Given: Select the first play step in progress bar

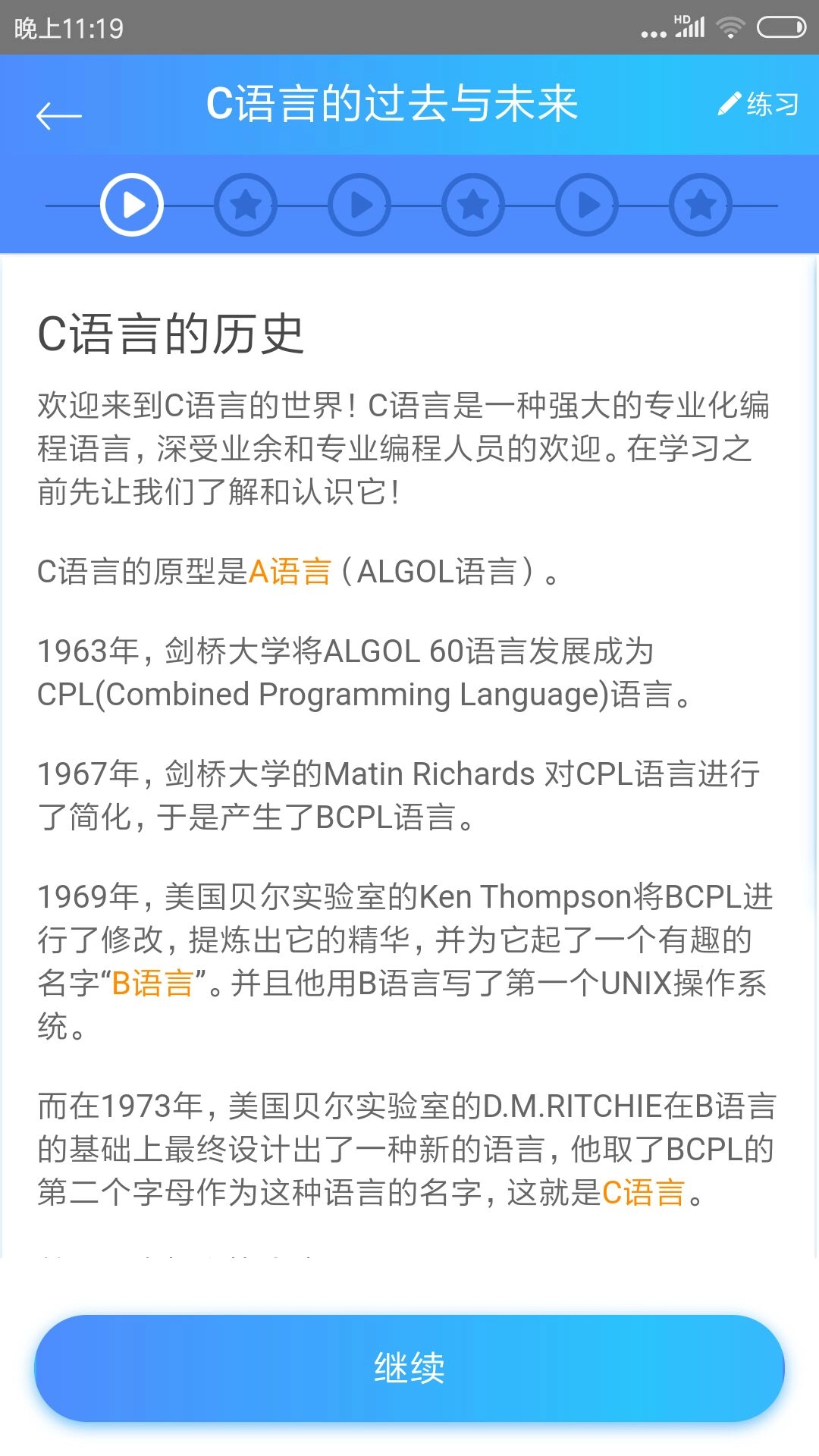Looking at the screenshot, I should tap(132, 205).
